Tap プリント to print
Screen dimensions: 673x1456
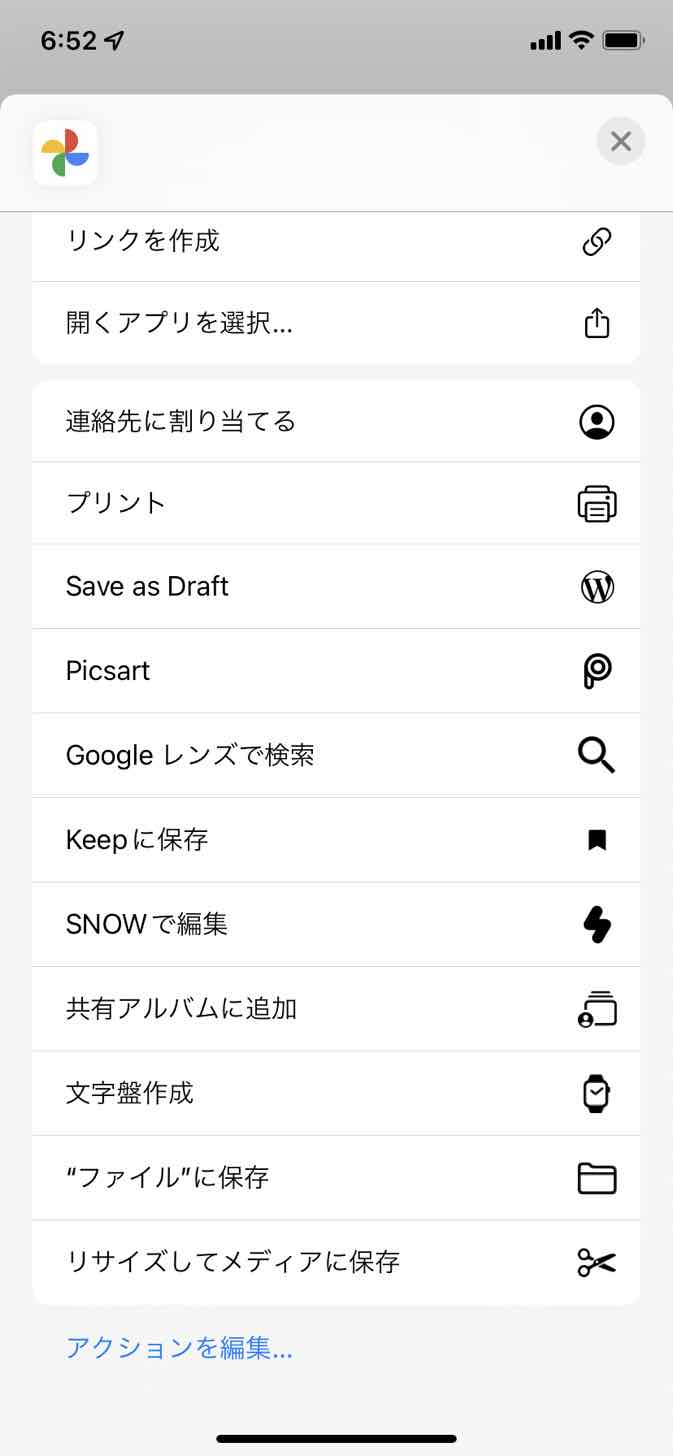[336, 503]
